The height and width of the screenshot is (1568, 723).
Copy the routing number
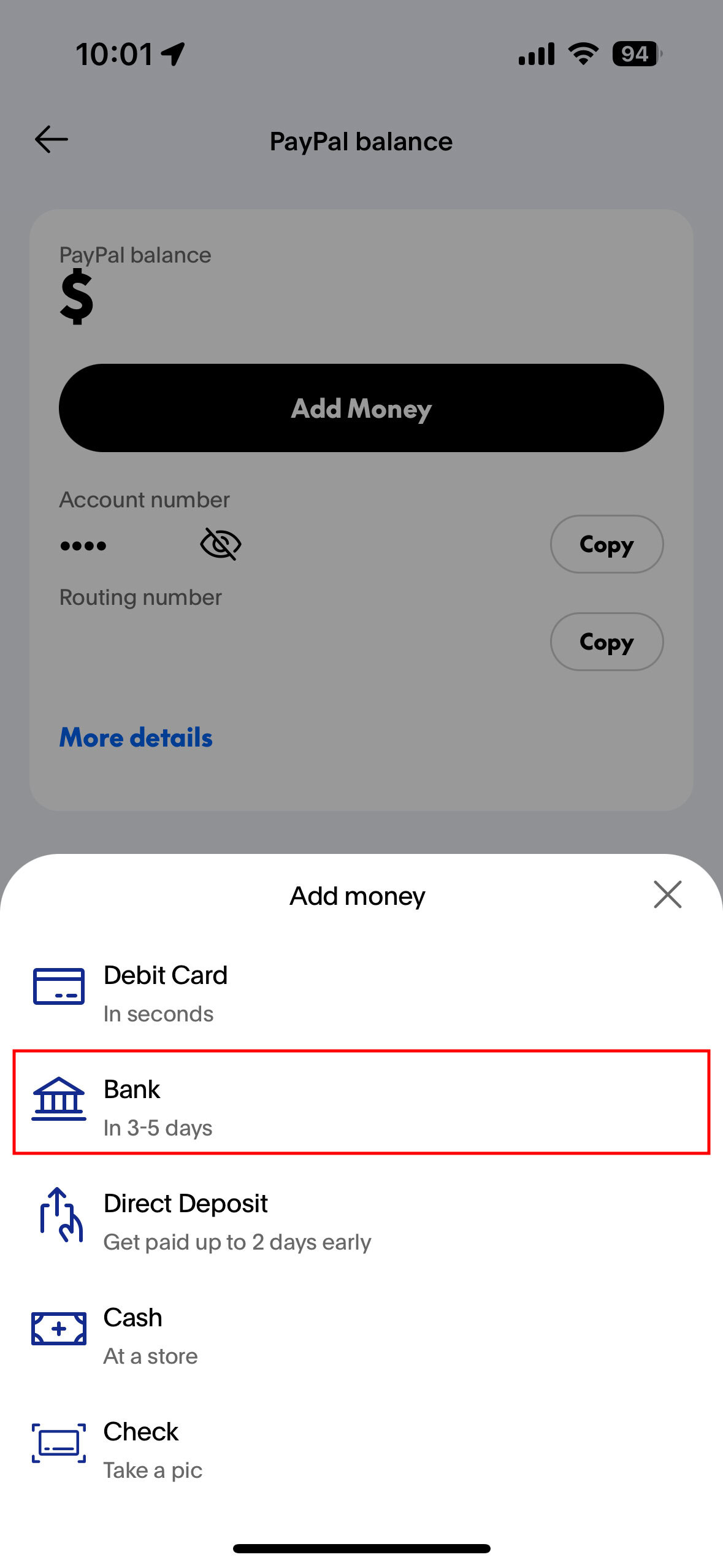[x=606, y=642]
